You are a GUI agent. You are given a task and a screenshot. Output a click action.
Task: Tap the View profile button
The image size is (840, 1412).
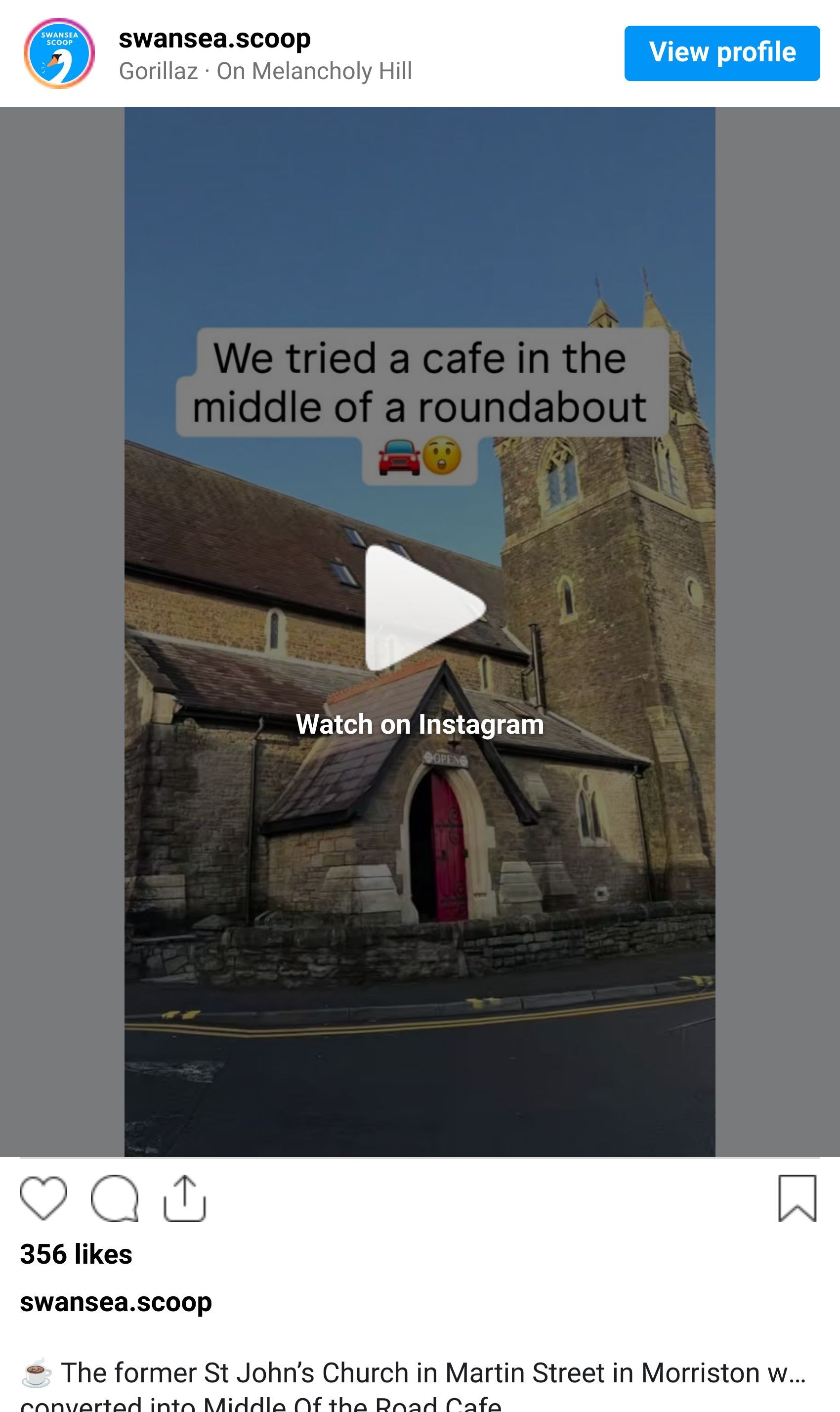722,53
